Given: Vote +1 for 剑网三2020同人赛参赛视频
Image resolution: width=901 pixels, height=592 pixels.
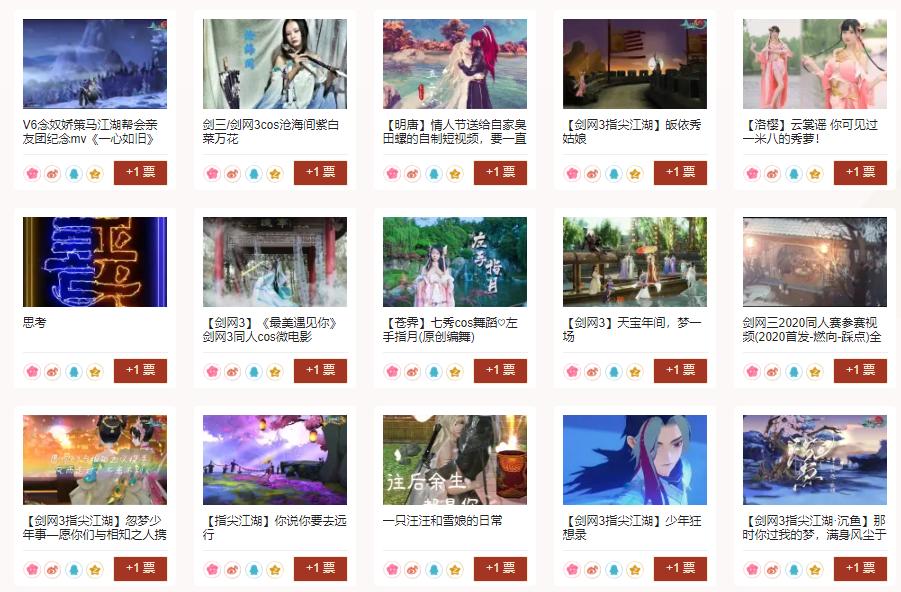Looking at the screenshot, I should pos(860,370).
